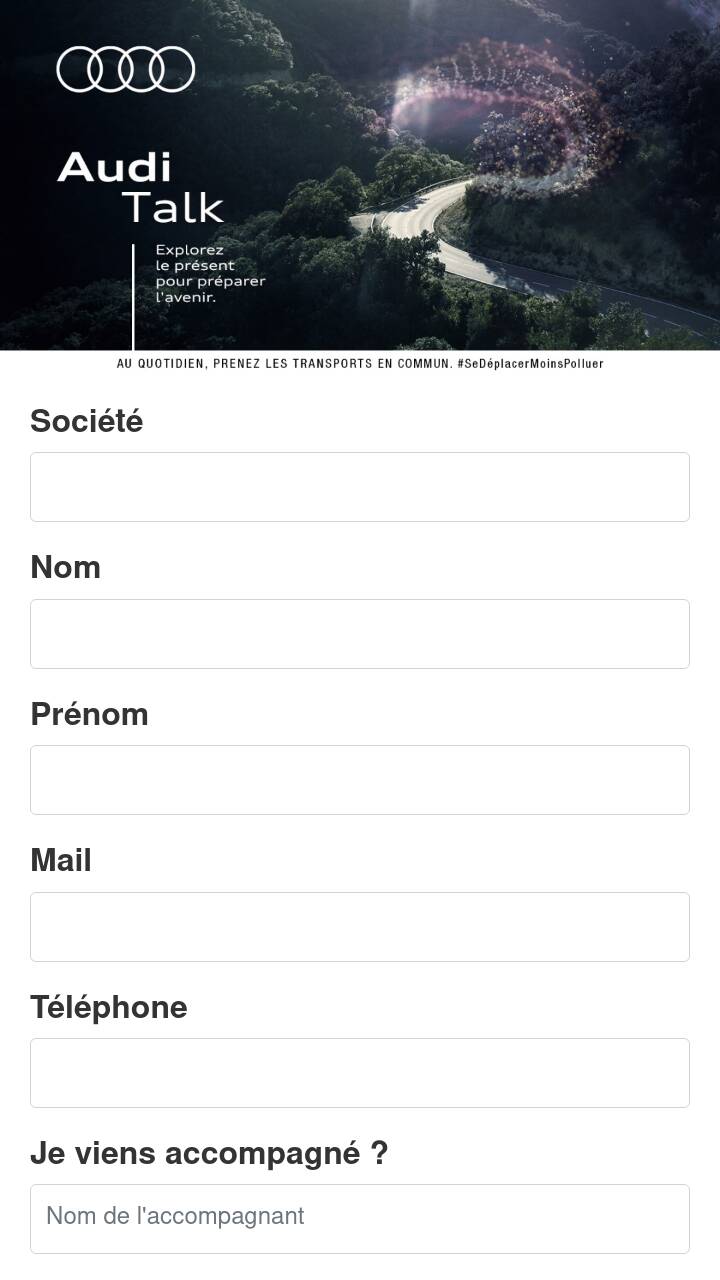The height and width of the screenshot is (1280, 720).
Task: Tap the Nom de l'accompagnant field
Action: (360, 1219)
